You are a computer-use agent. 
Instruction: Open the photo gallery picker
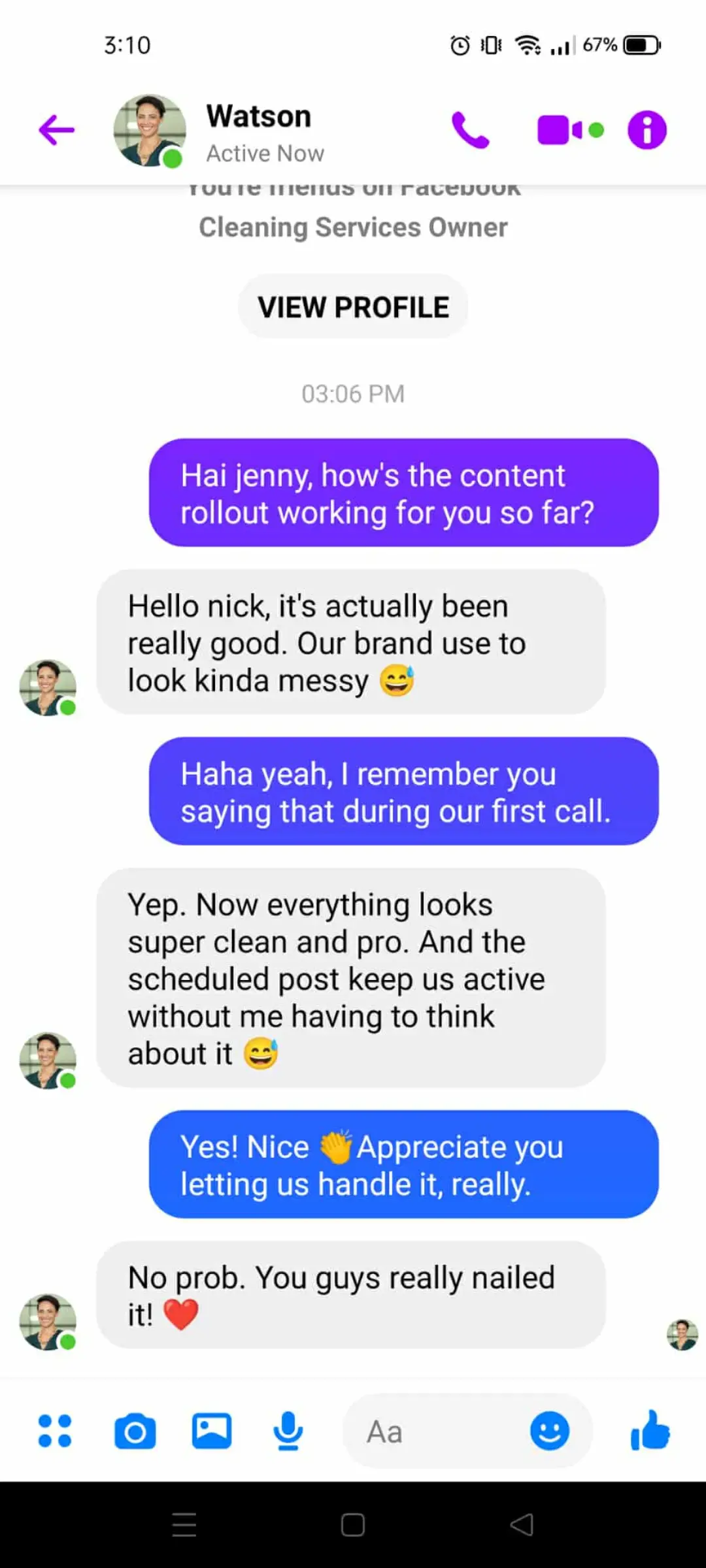[212, 1431]
